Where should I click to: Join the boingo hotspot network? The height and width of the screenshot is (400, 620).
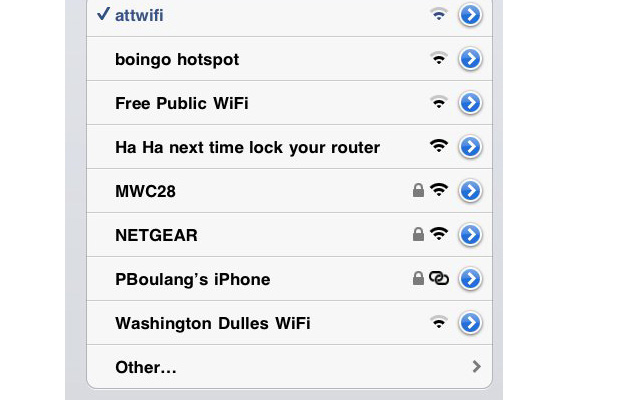pyautogui.click(x=177, y=59)
